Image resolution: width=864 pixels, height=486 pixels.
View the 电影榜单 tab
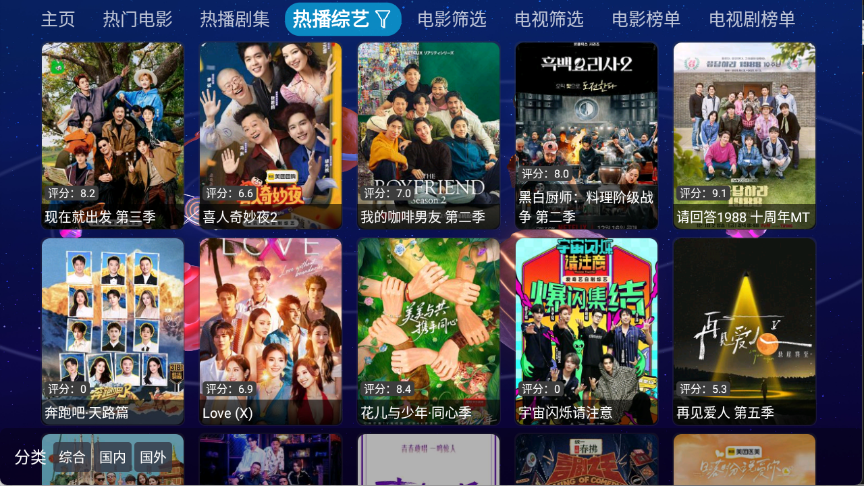pyautogui.click(x=646, y=19)
